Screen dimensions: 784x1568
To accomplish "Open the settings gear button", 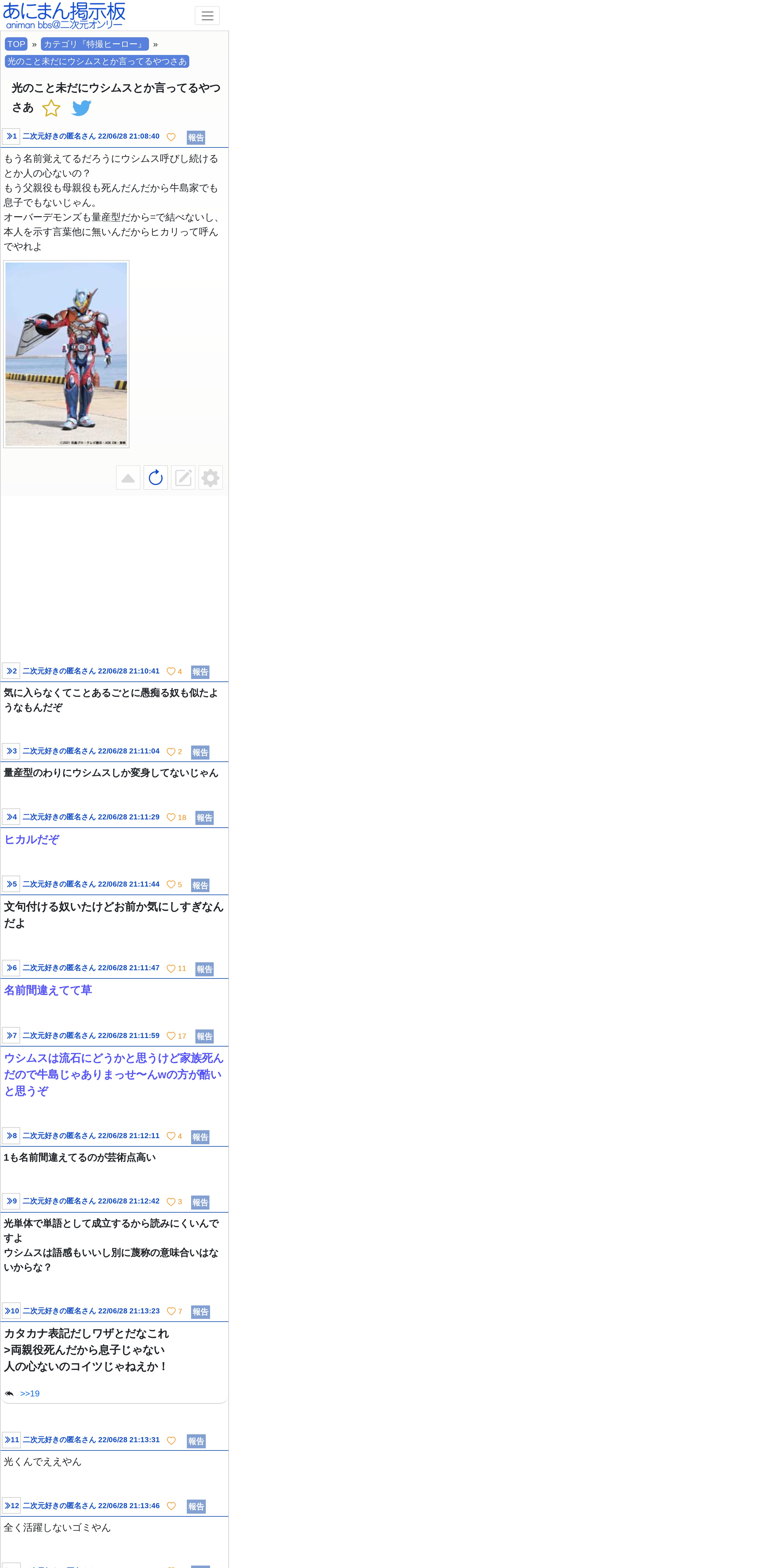I will 211,478.
